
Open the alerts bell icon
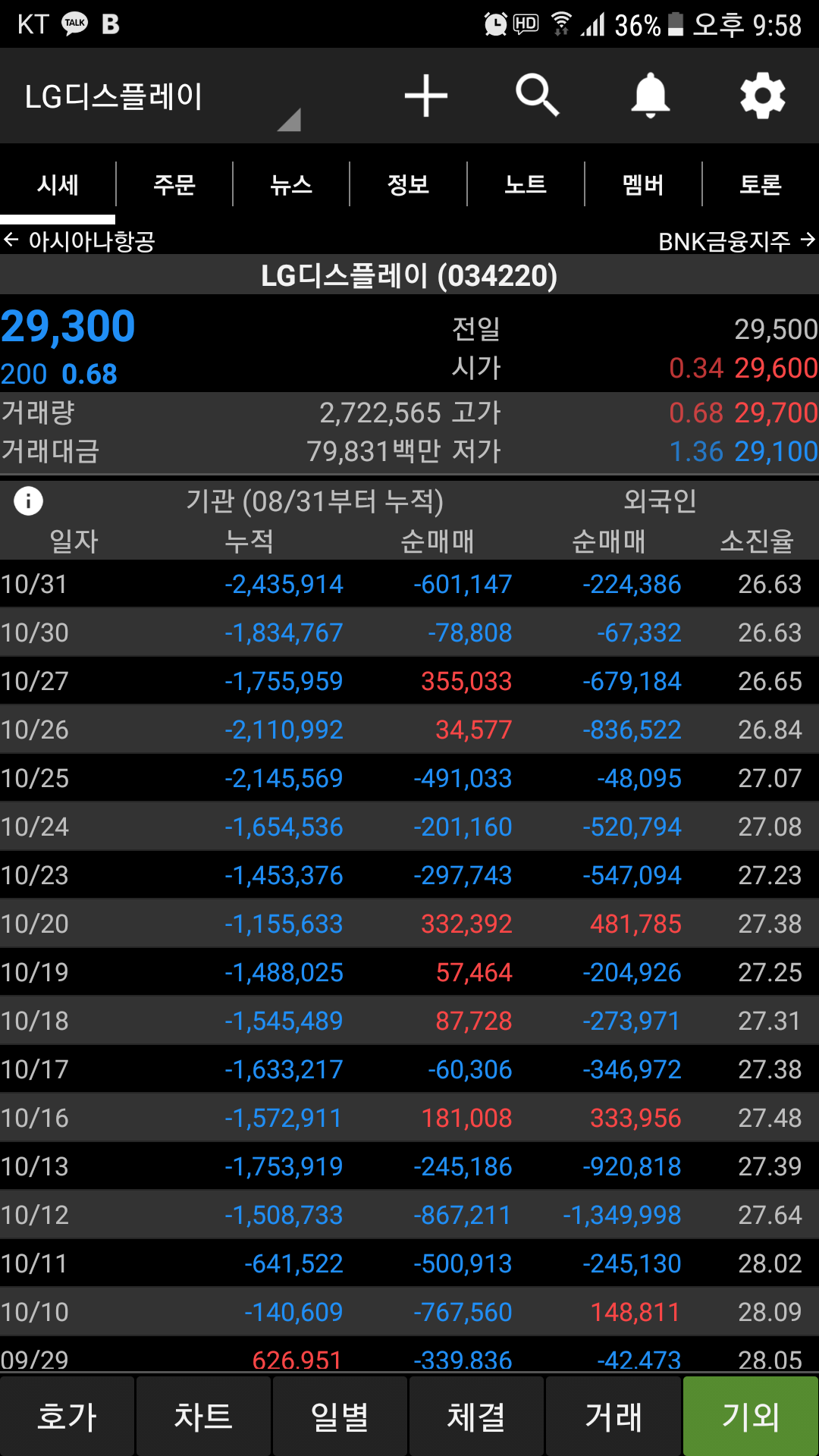click(x=651, y=96)
